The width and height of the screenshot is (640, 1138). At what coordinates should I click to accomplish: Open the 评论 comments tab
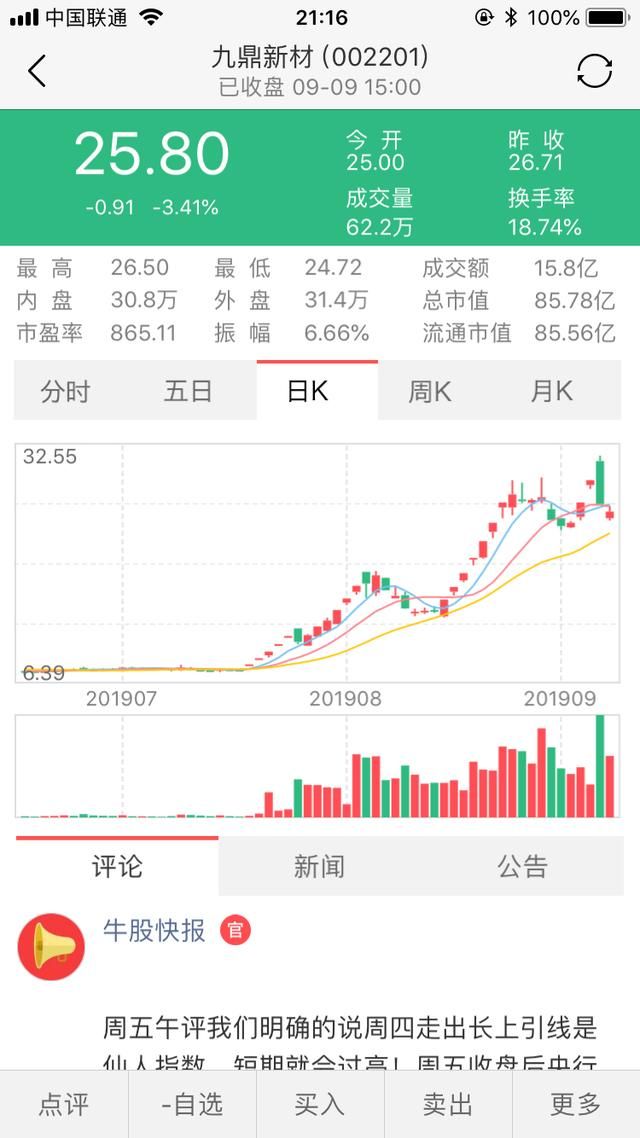117,866
